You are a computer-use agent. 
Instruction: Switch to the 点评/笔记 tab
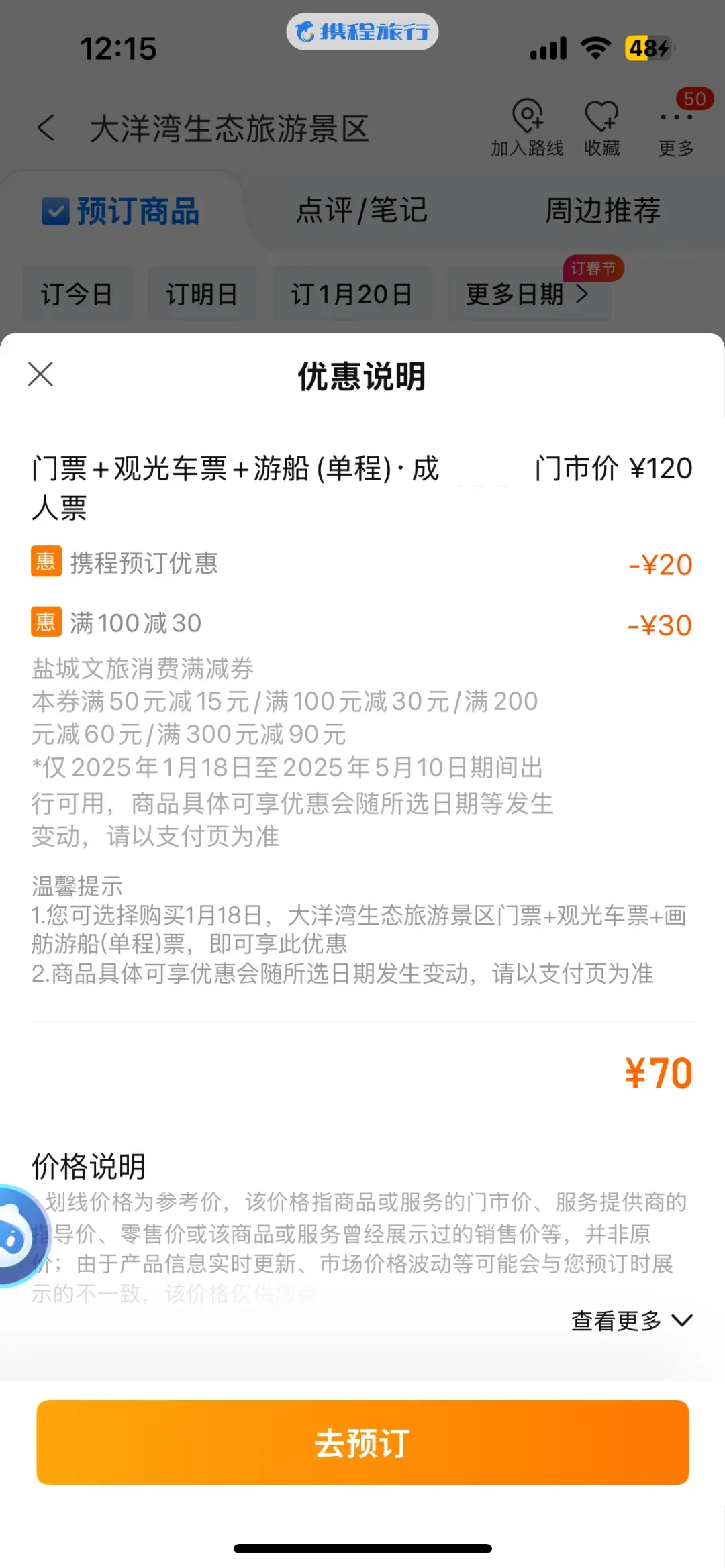(x=362, y=210)
